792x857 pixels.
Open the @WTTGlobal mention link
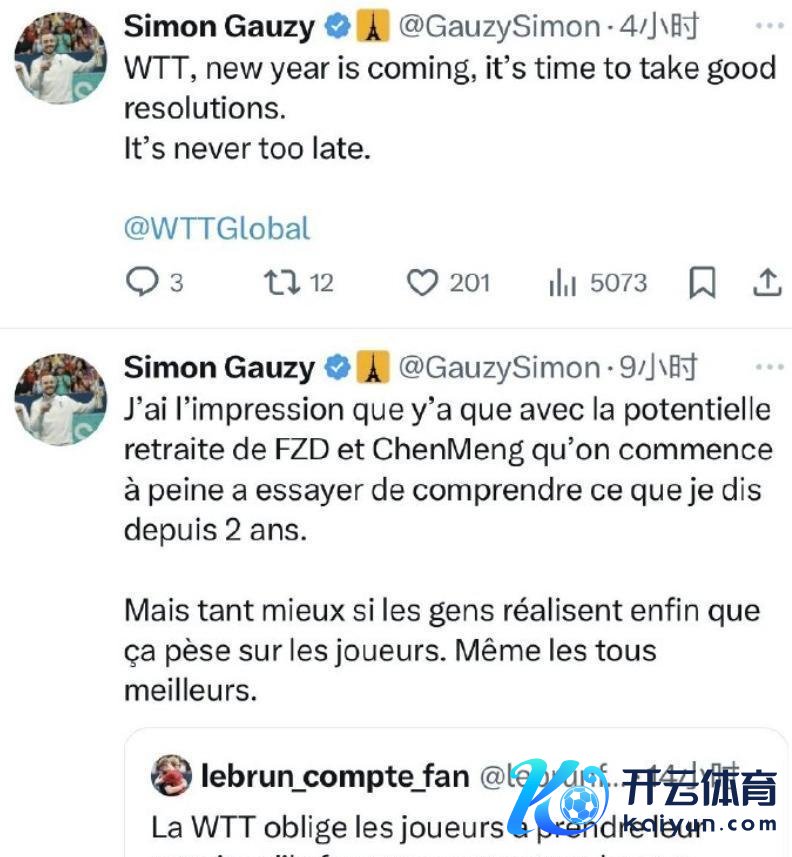pyautogui.click(x=217, y=228)
